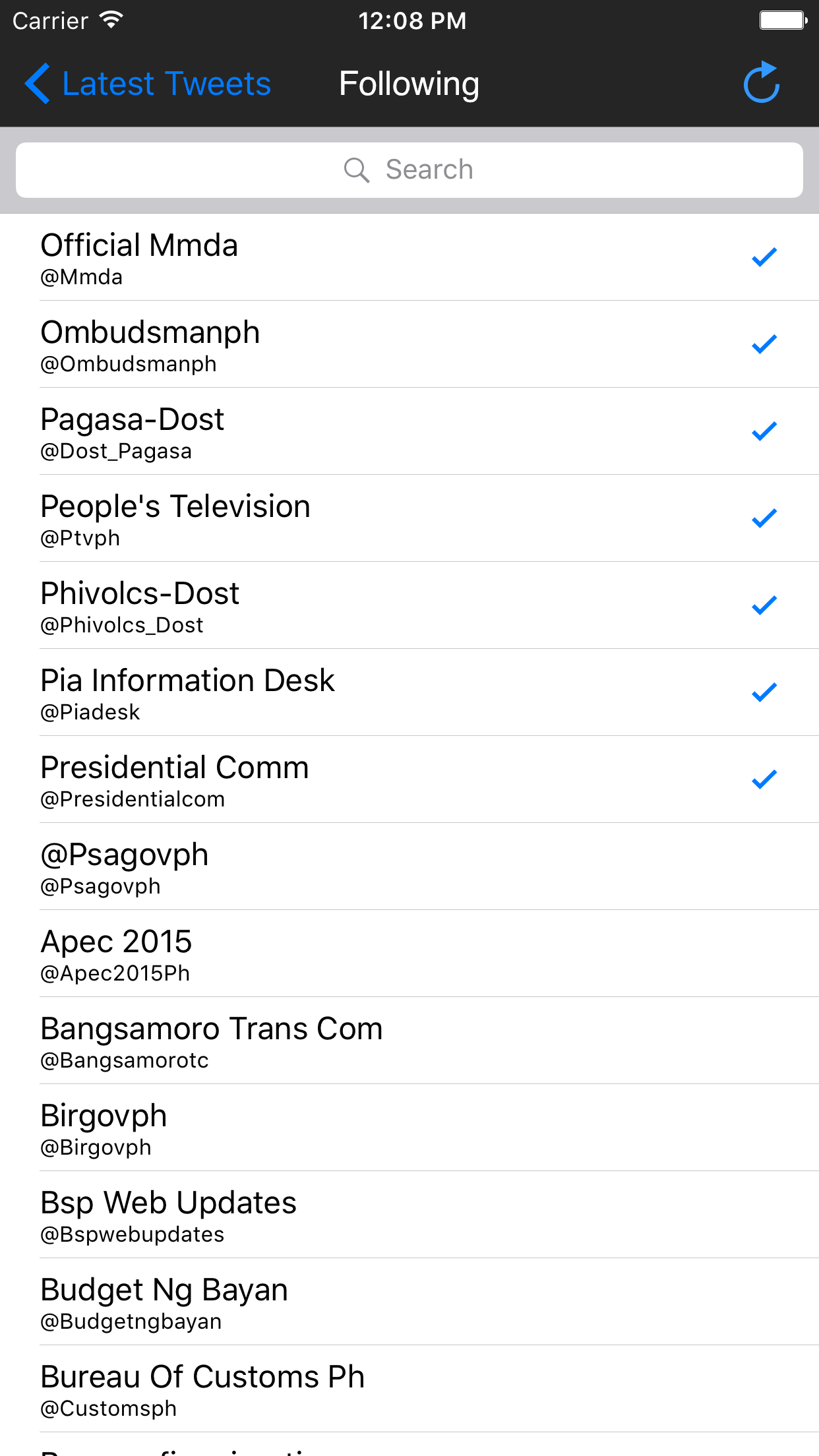Screen dimensions: 819x1456
Task: Toggle the check for Pia Information Desk
Action: click(x=763, y=691)
